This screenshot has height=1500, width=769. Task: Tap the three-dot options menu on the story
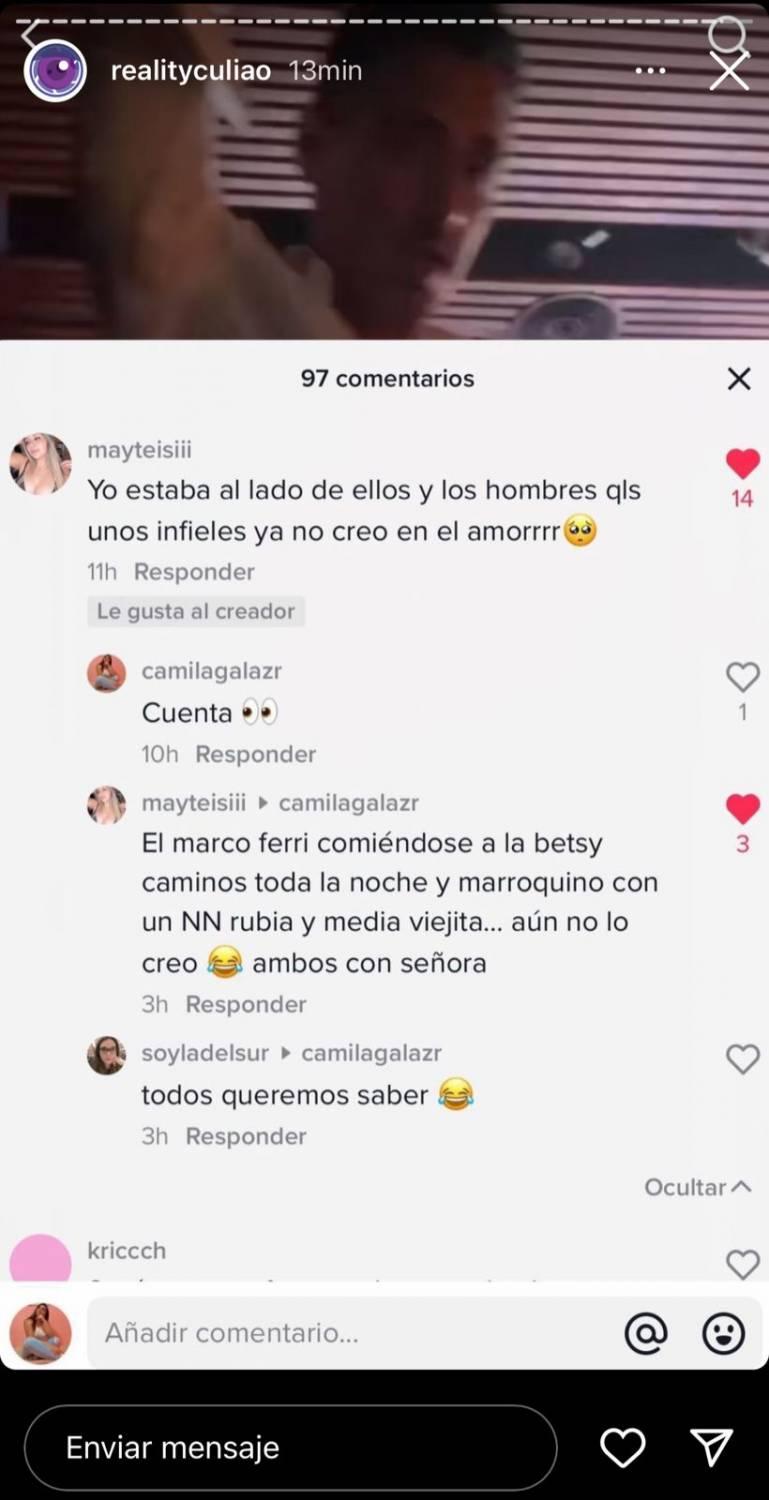(651, 70)
